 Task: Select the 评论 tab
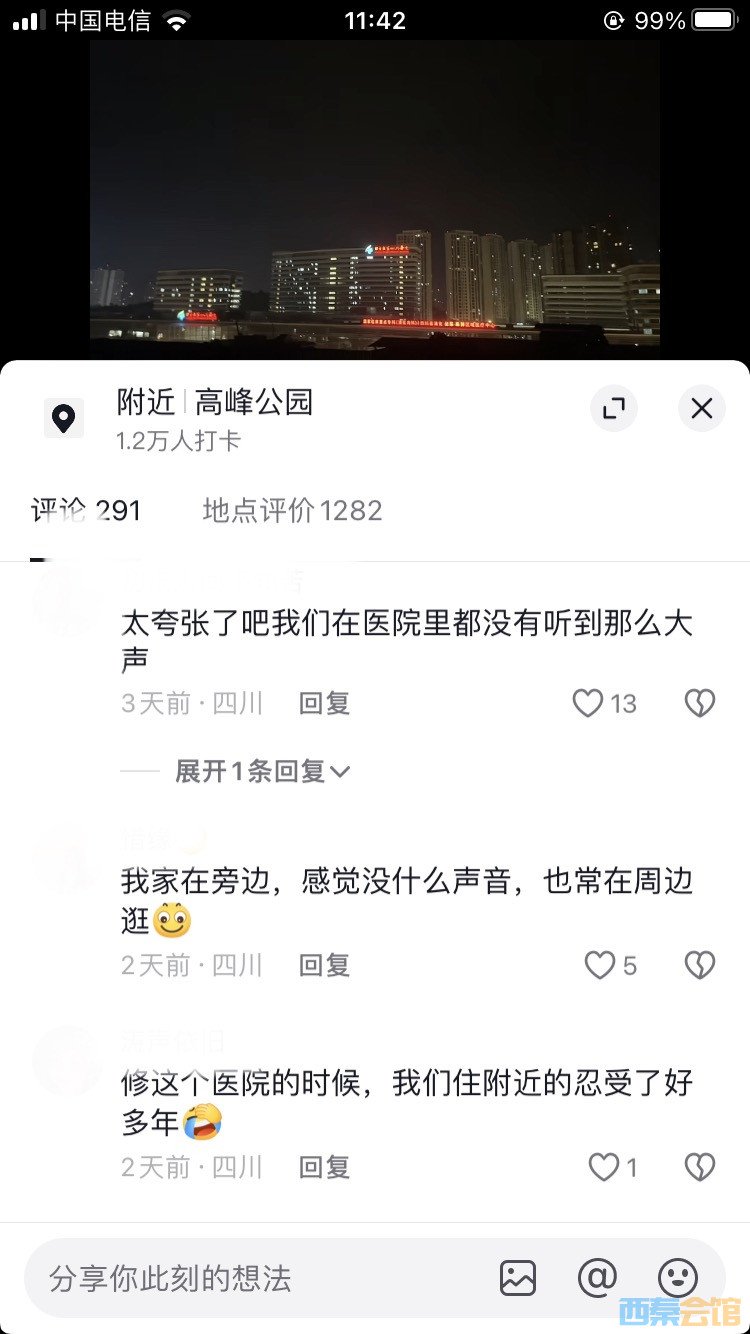click(x=86, y=511)
